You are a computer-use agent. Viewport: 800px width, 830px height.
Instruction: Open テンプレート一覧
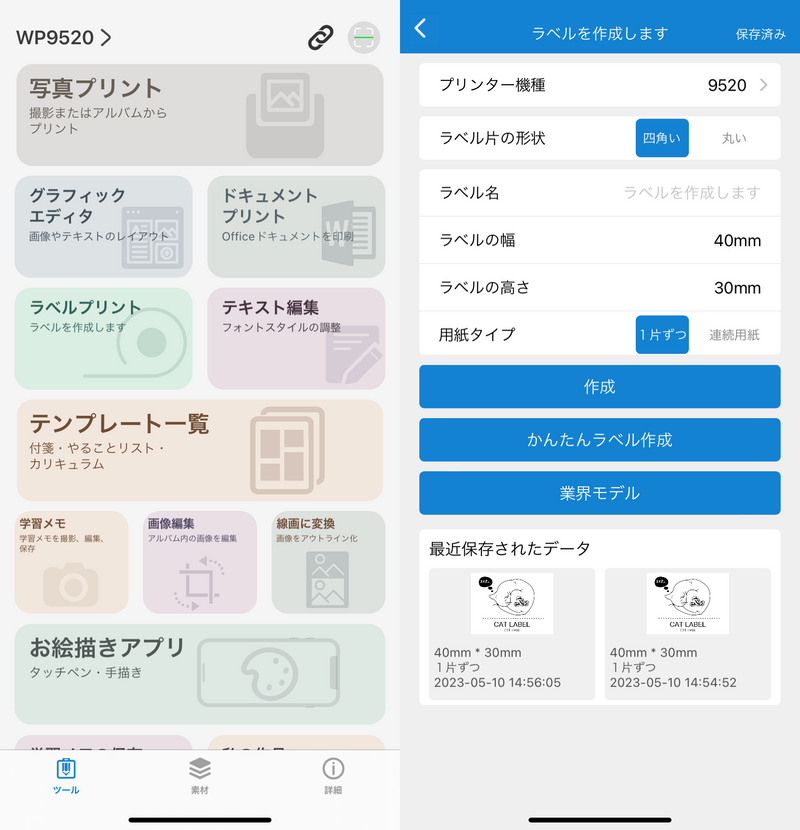click(x=200, y=450)
